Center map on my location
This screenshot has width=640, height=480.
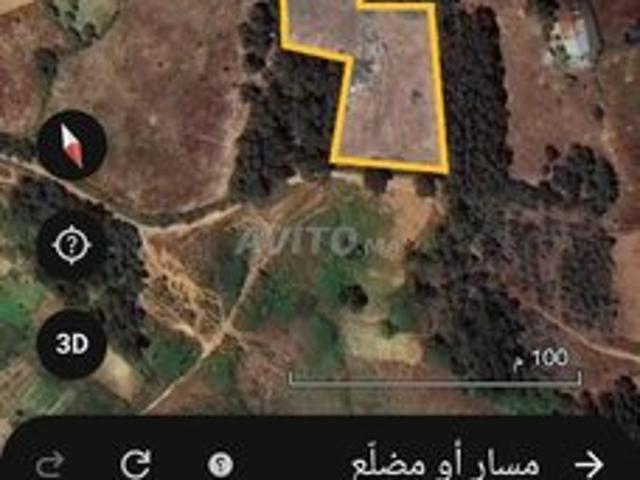pyautogui.click(x=71, y=245)
